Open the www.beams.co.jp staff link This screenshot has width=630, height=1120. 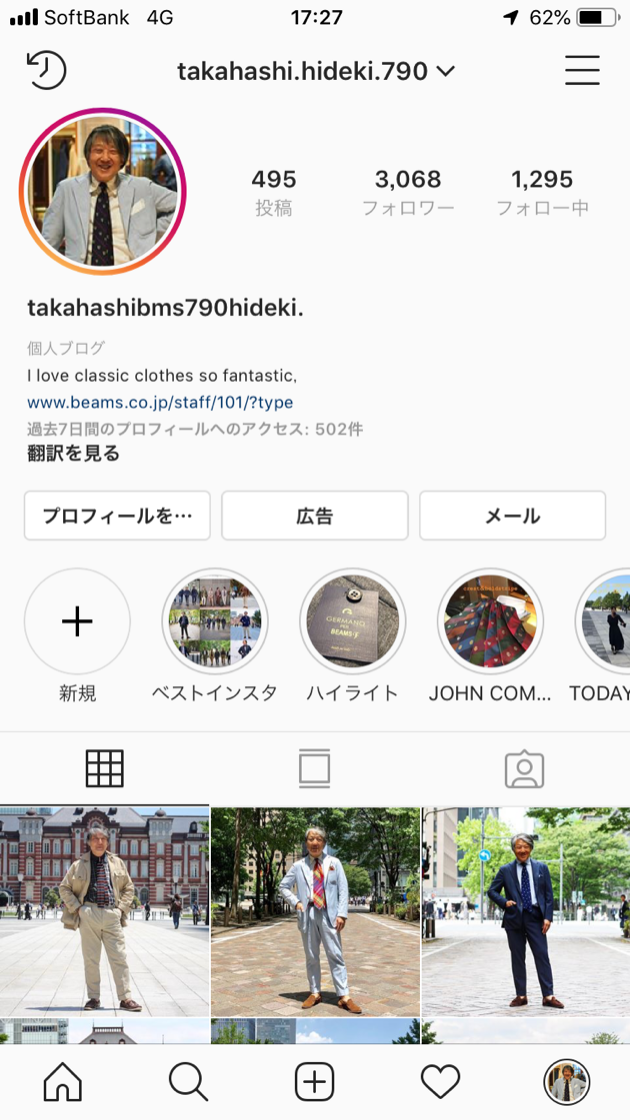[160, 402]
